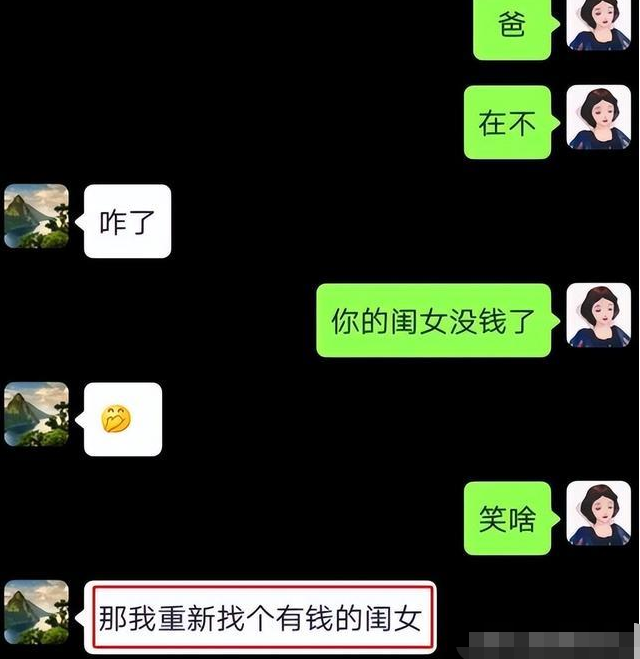Screen dimensions: 640x659
Task: Open dad's avatar beside the 咋了 message
Action: tap(37, 216)
